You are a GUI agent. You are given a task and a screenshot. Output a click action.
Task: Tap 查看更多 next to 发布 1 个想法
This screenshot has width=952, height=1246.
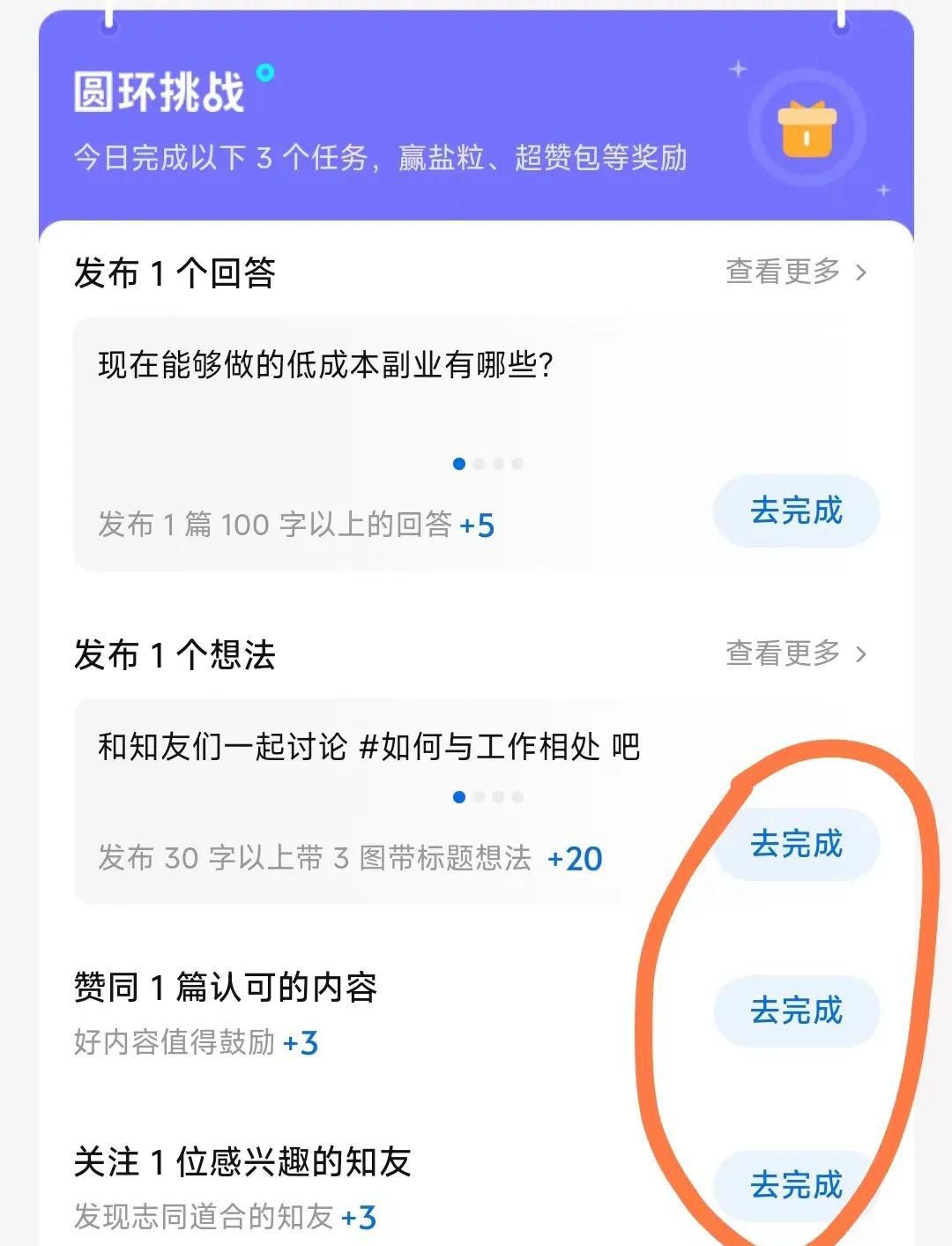click(795, 653)
